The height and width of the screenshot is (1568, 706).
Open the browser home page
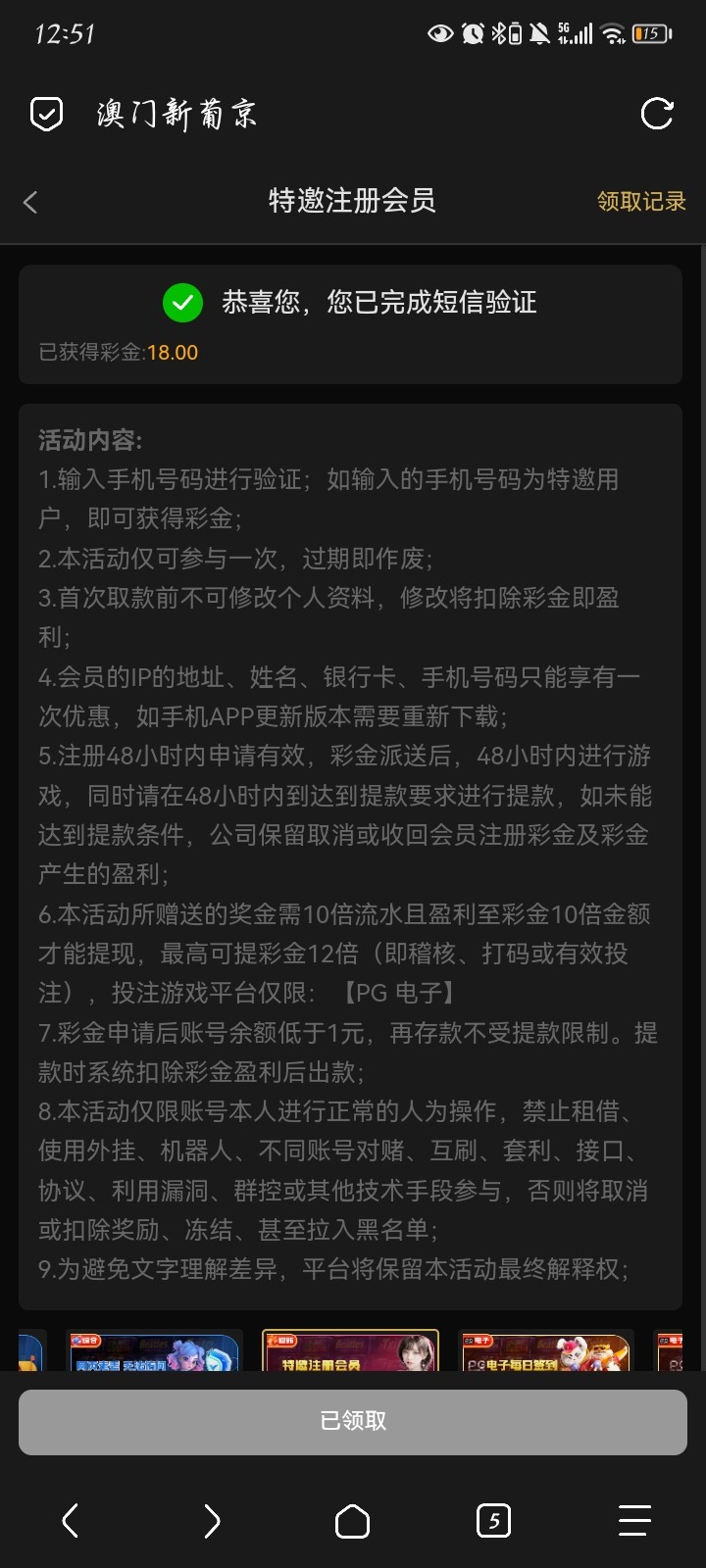[x=352, y=1521]
